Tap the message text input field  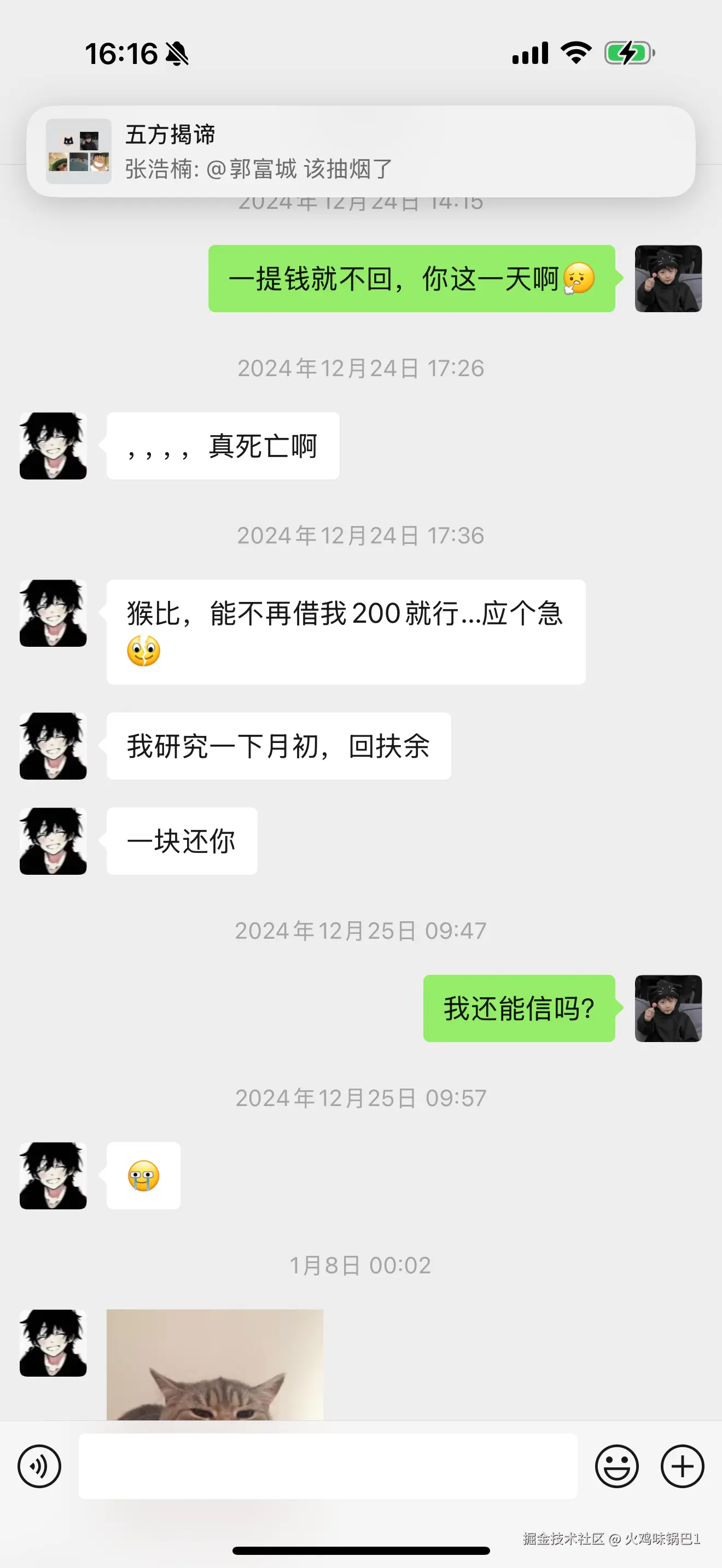pyautogui.click(x=328, y=1466)
